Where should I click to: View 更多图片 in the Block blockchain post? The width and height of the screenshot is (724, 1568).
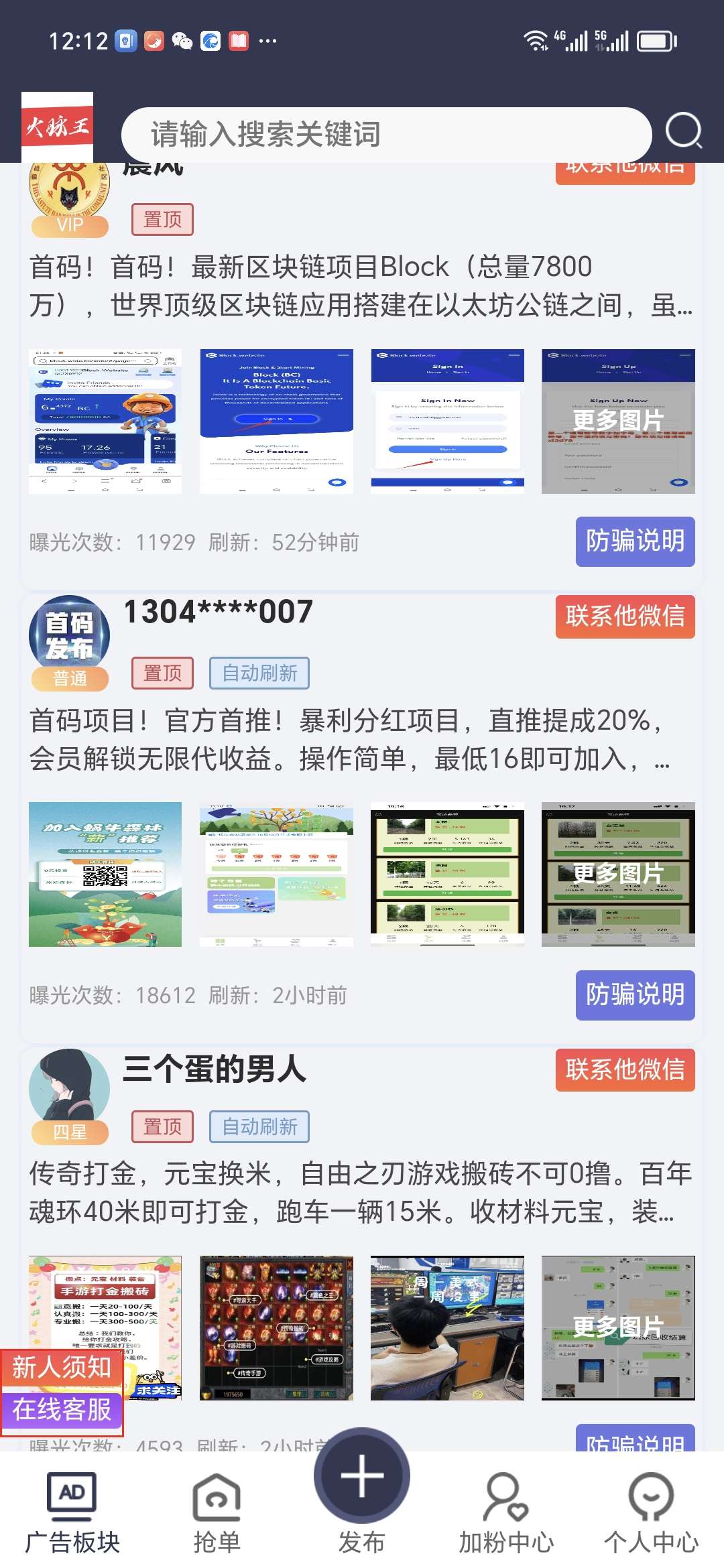pos(618,421)
